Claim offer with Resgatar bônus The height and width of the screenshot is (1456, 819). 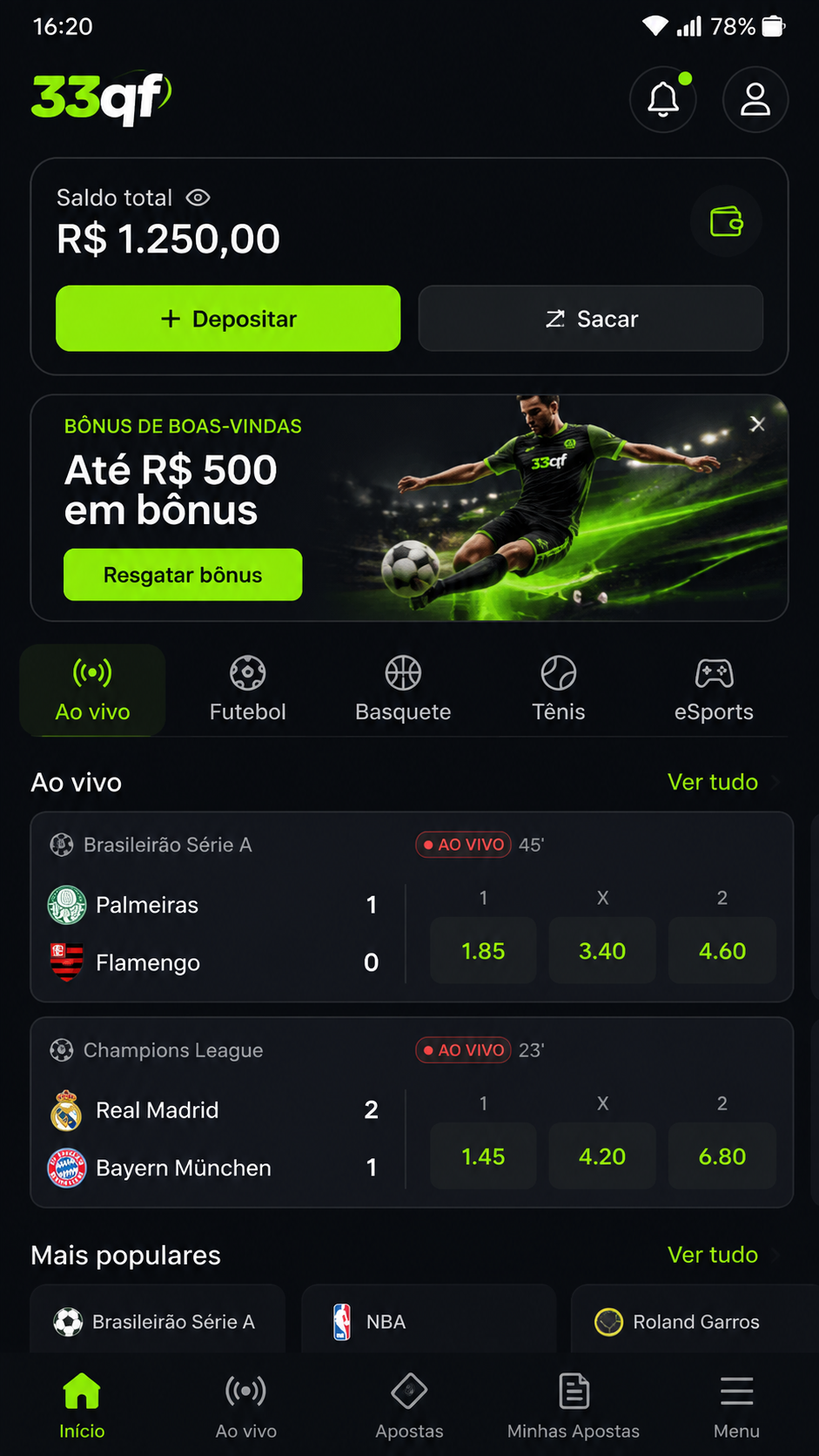[x=183, y=575]
